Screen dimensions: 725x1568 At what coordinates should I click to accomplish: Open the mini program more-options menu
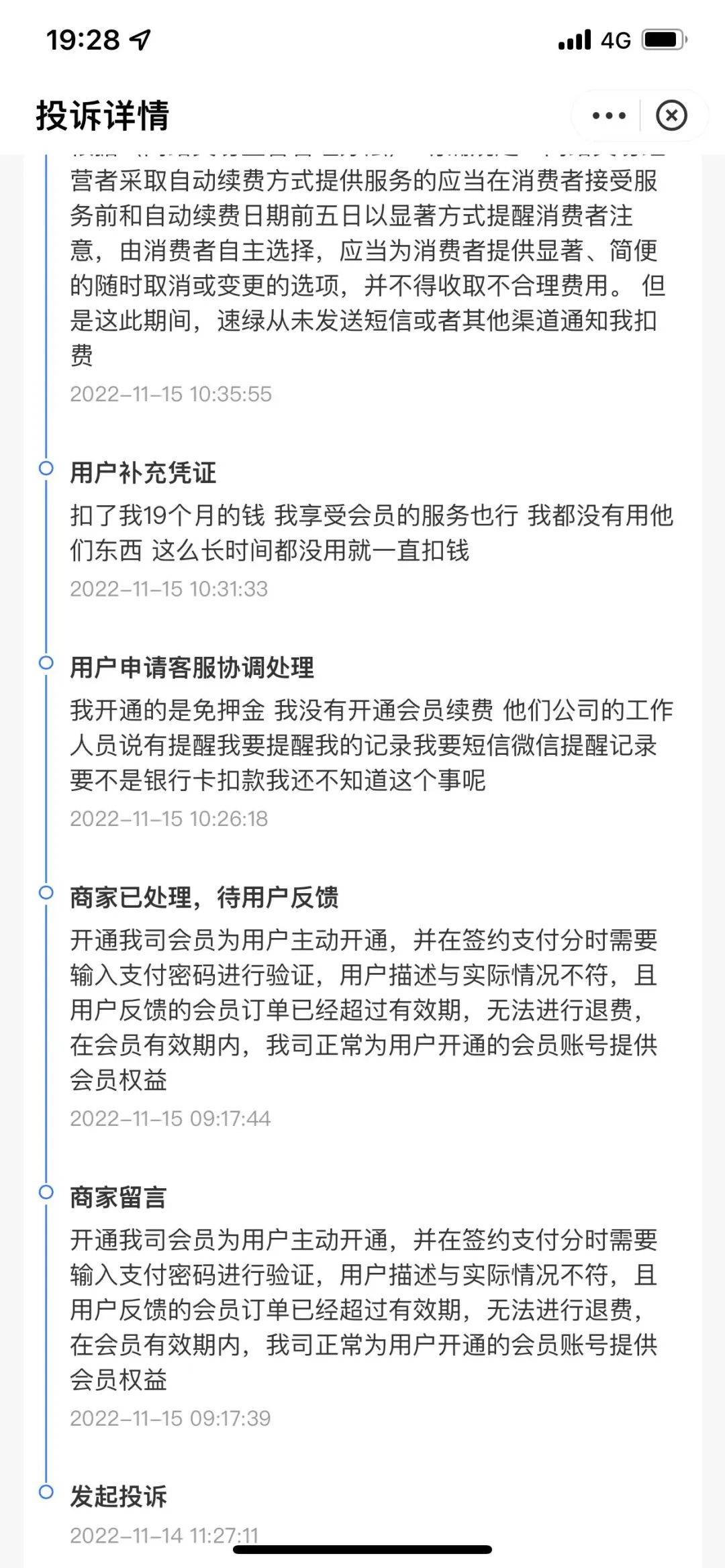pos(608,115)
